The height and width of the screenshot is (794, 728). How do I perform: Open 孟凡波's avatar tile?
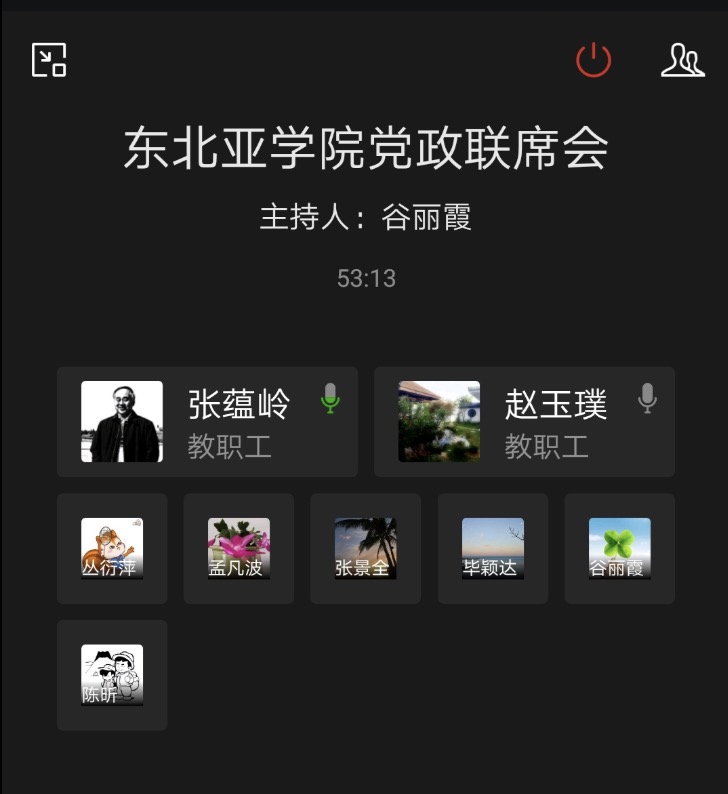pyautogui.click(x=238, y=548)
